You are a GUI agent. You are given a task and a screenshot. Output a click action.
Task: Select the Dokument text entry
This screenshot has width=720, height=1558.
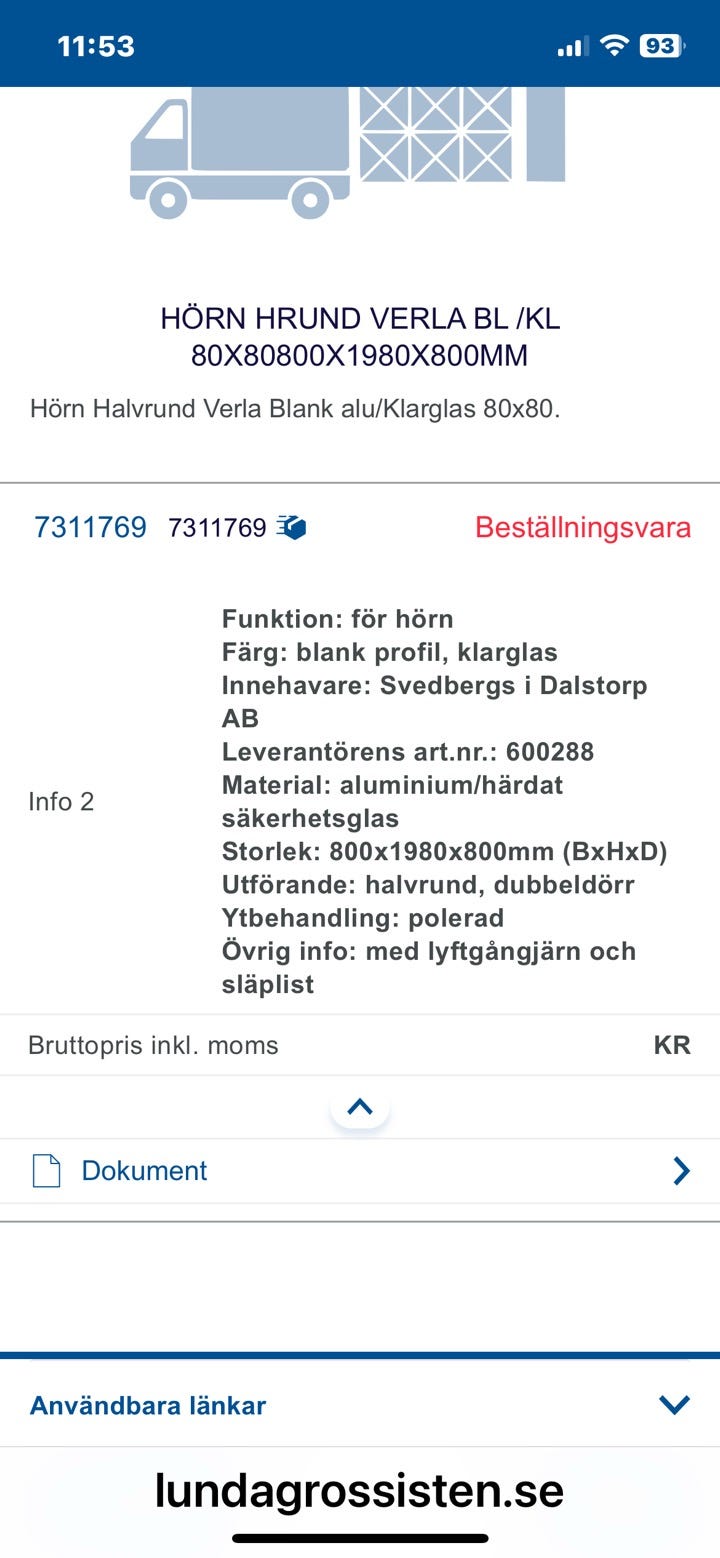click(x=144, y=1170)
